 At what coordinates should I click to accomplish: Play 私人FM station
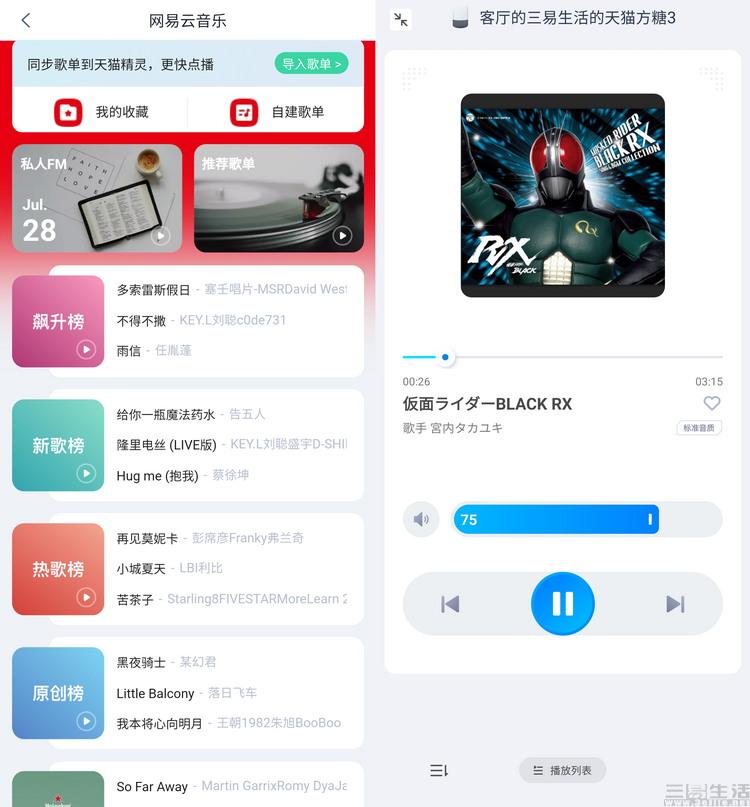pyautogui.click(x=160, y=236)
